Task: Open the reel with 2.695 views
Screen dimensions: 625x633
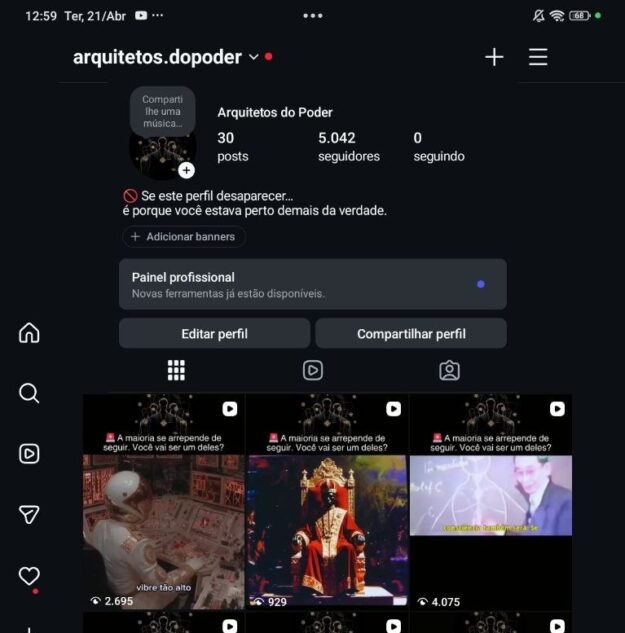Action: coord(163,501)
